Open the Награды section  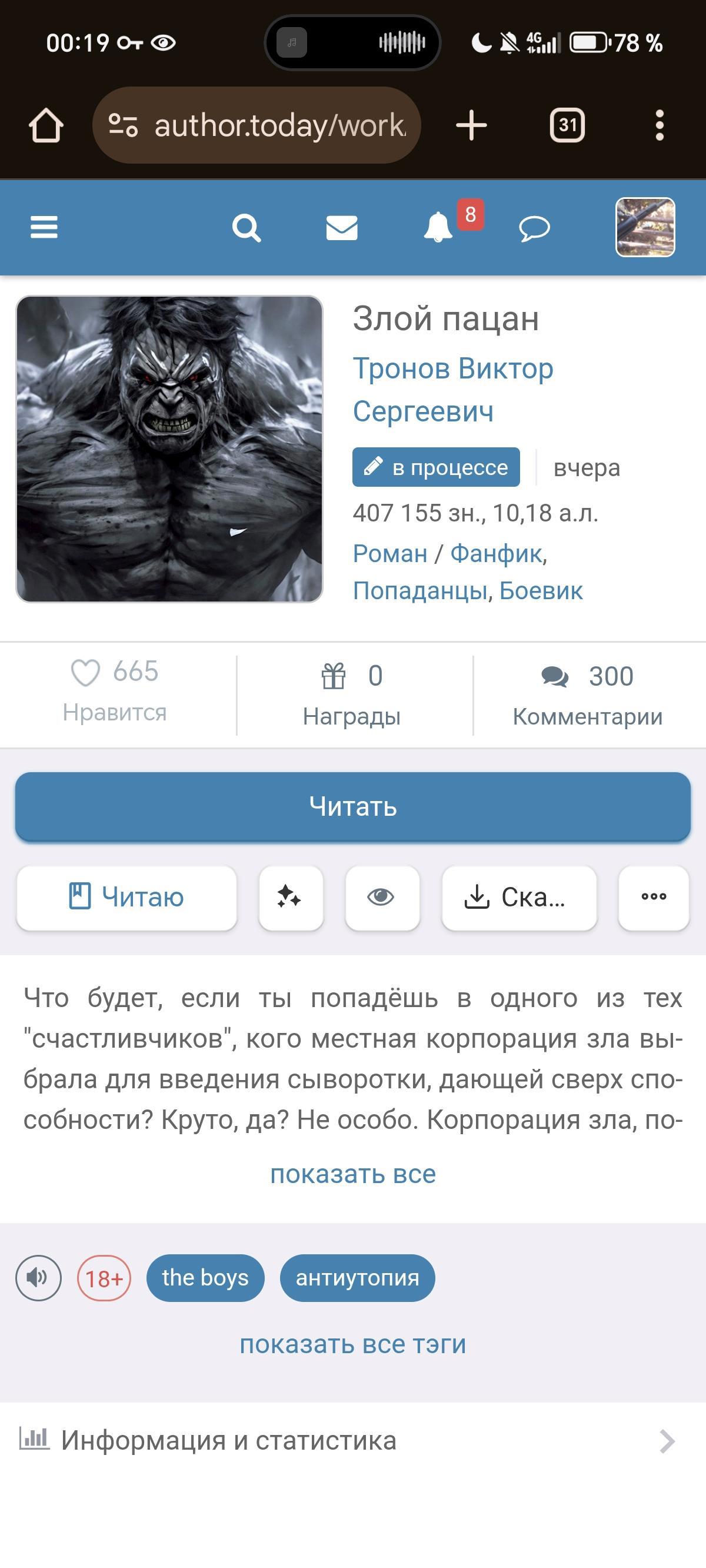[x=352, y=695]
